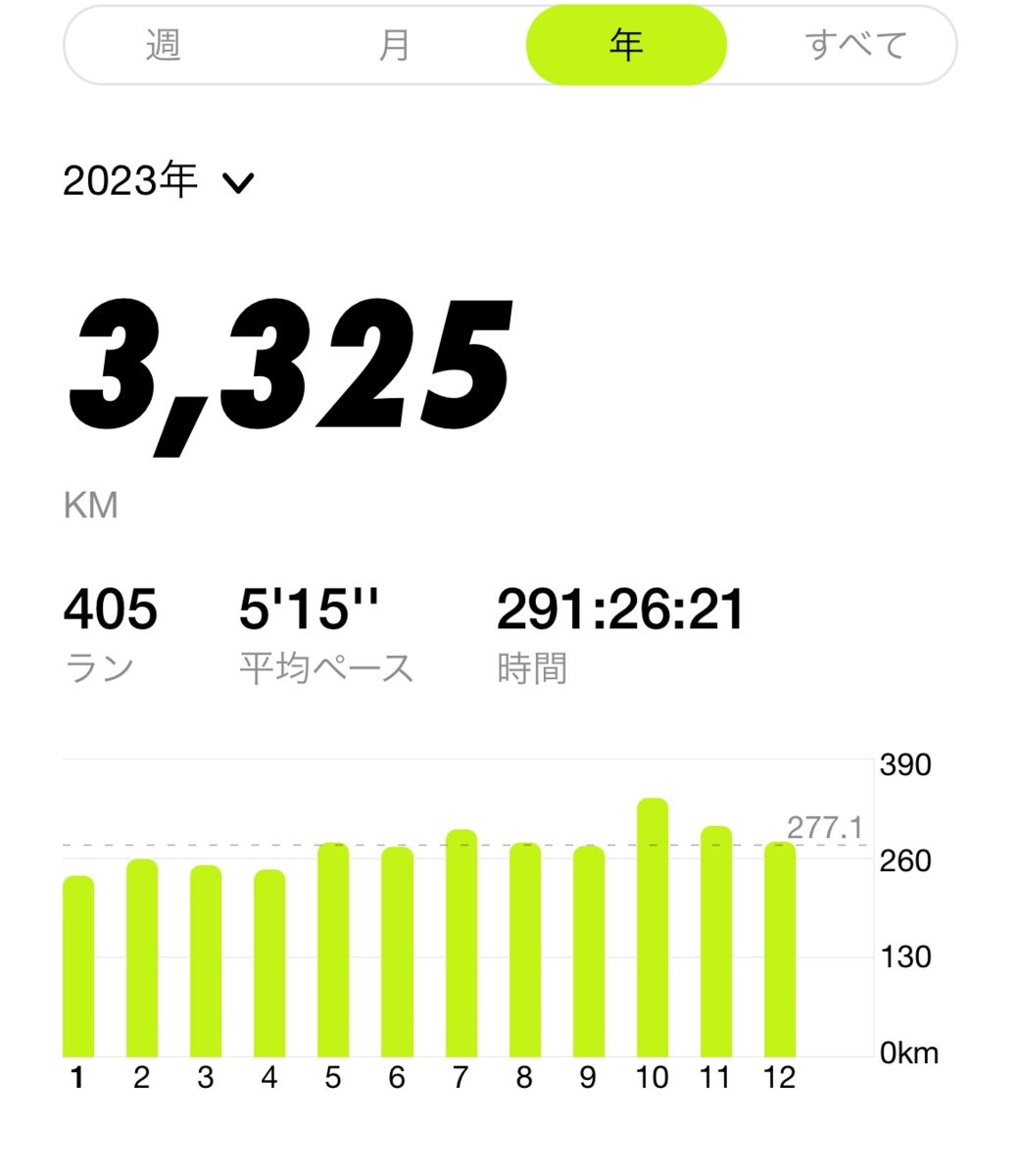The width and height of the screenshot is (1021, 1176).
Task: Select the 年 (year) tab
Action: tap(626, 45)
